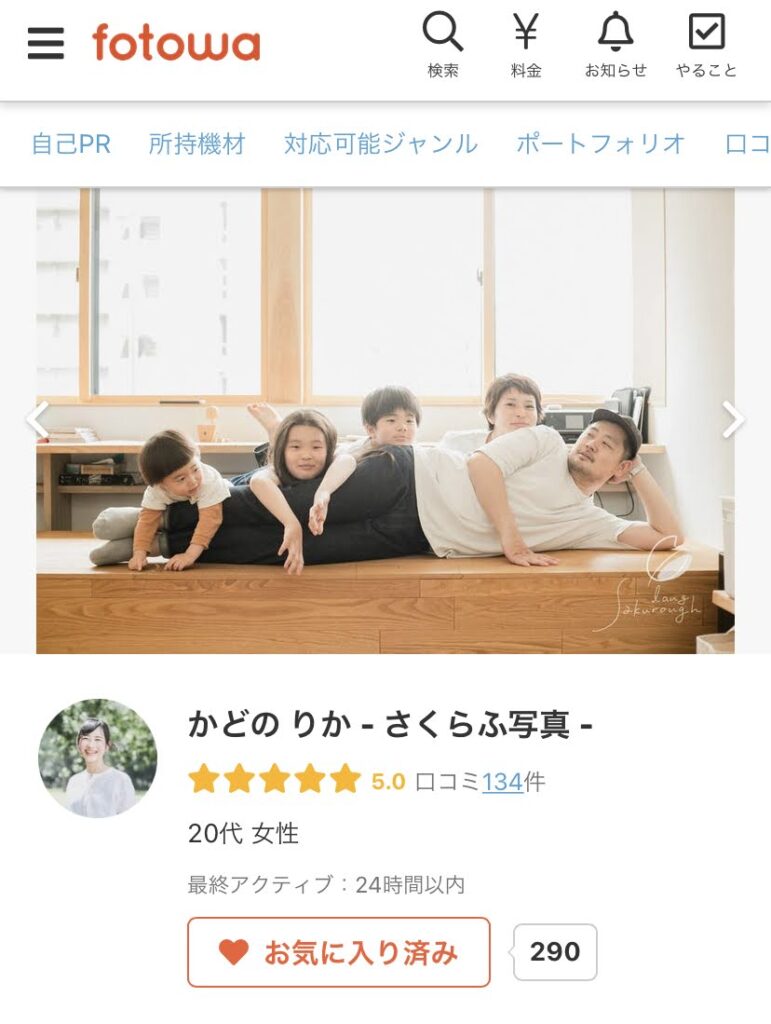
Task: Tap the fotowa logo to go home
Action: coord(176,44)
